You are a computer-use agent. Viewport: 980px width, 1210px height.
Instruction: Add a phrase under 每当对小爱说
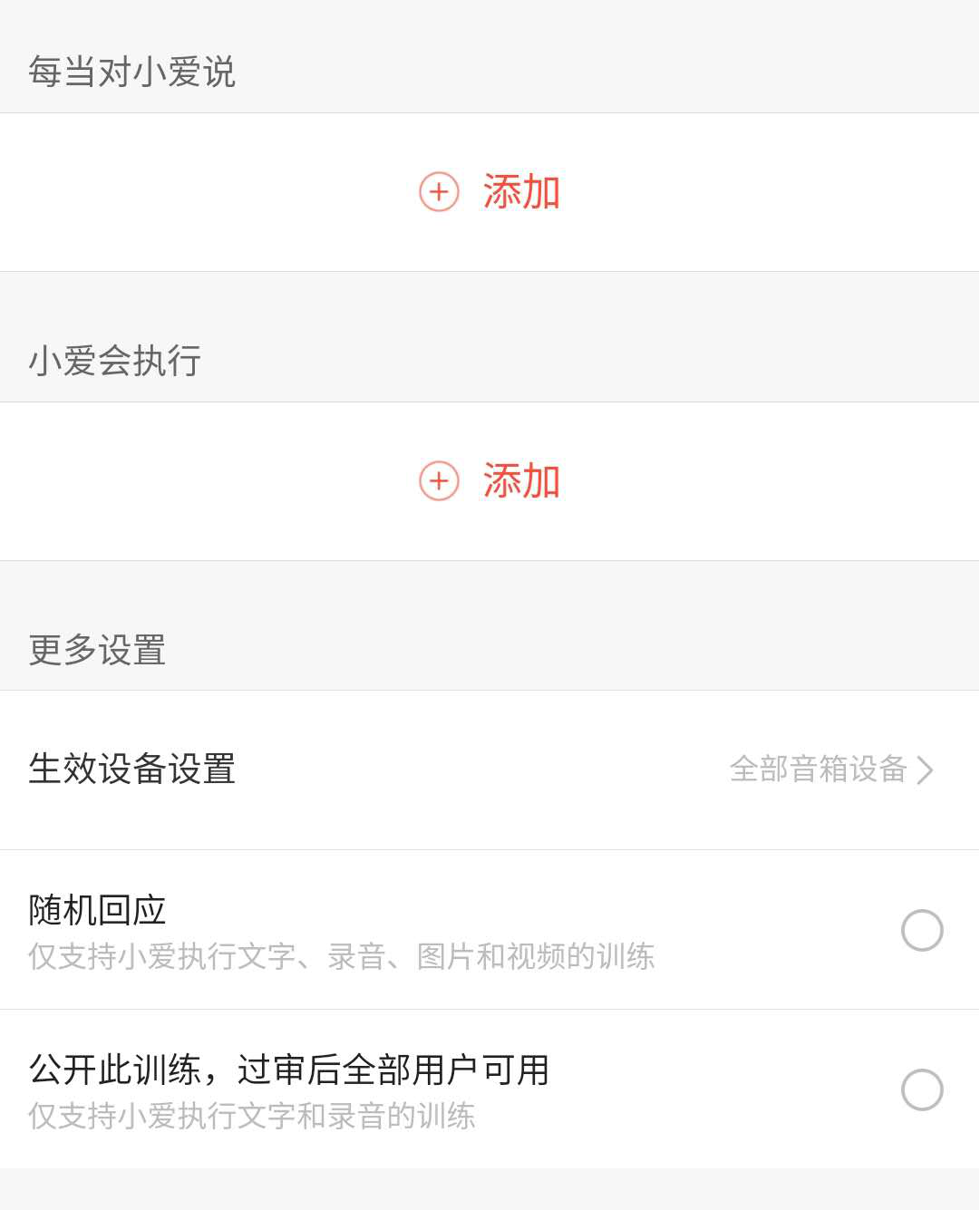(x=490, y=192)
